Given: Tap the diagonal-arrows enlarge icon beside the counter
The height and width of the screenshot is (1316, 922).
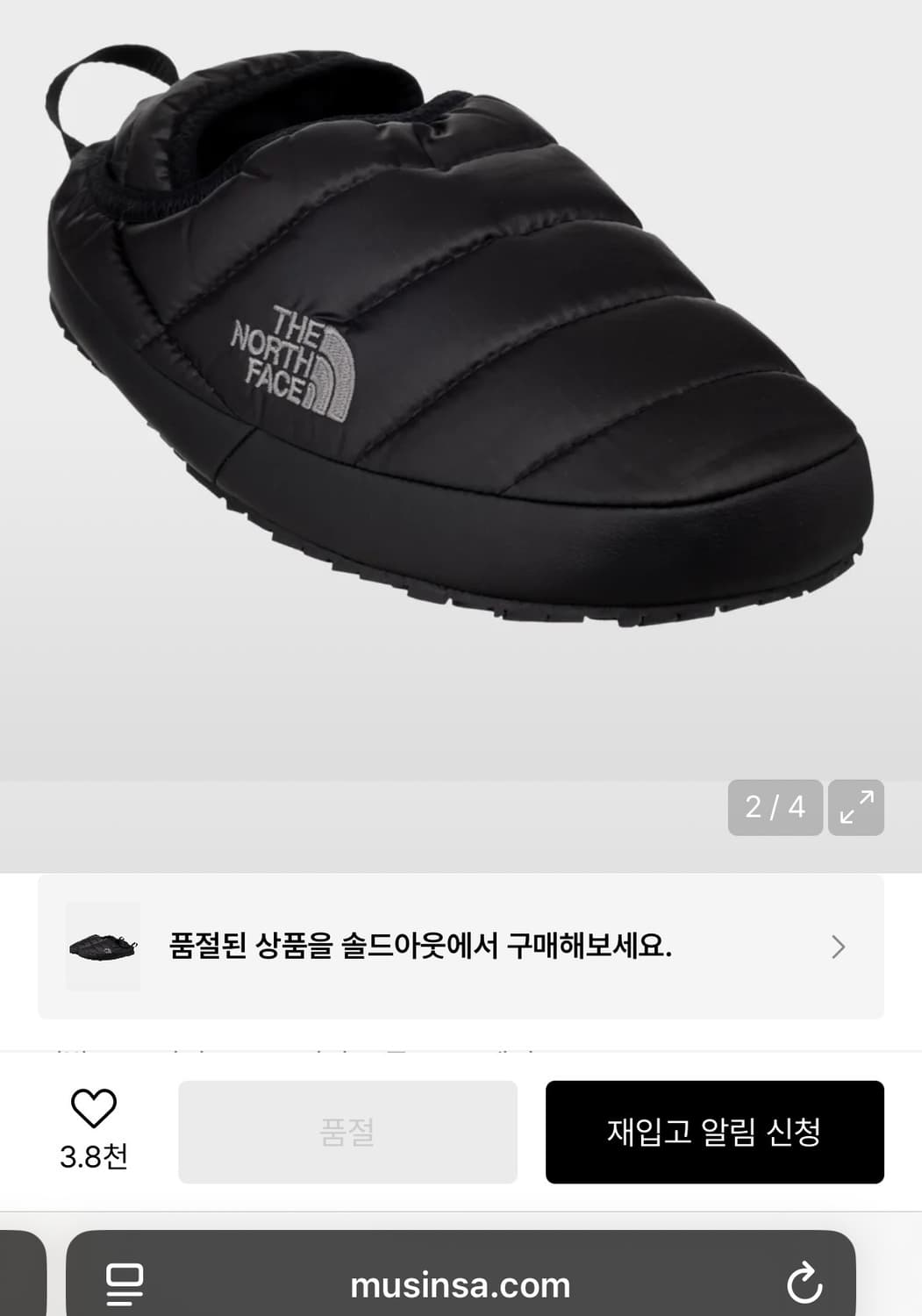Looking at the screenshot, I should tap(855, 808).
